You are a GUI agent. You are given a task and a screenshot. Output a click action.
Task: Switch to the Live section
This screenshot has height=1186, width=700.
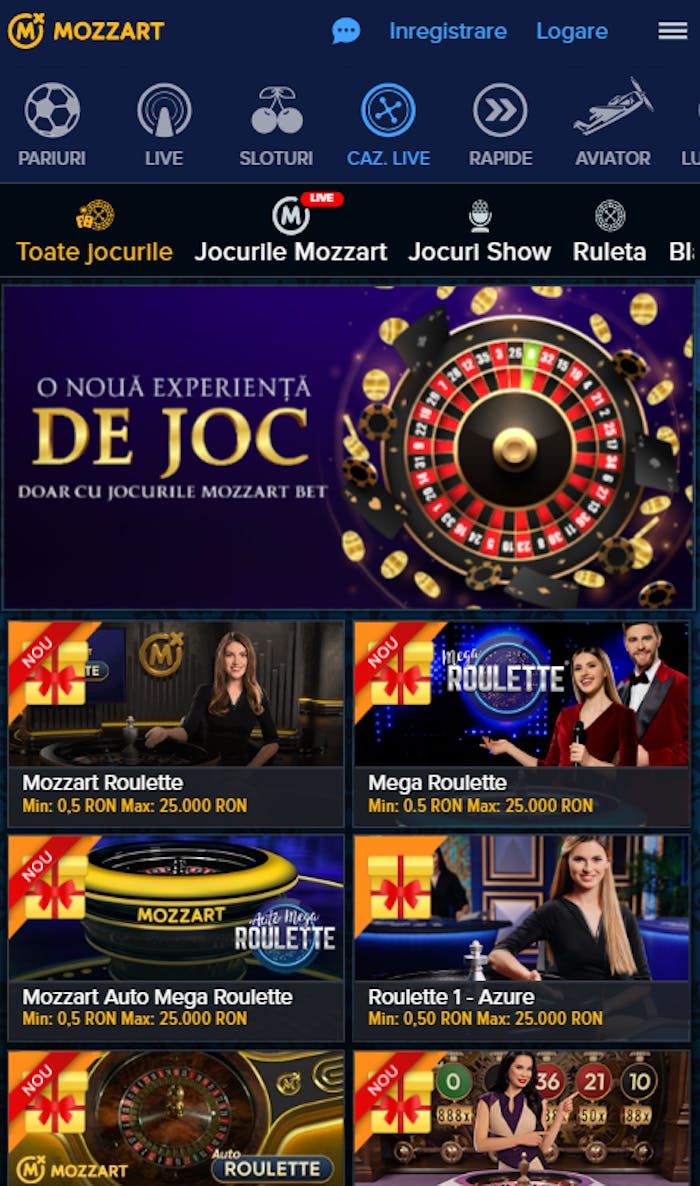pyautogui.click(x=164, y=125)
